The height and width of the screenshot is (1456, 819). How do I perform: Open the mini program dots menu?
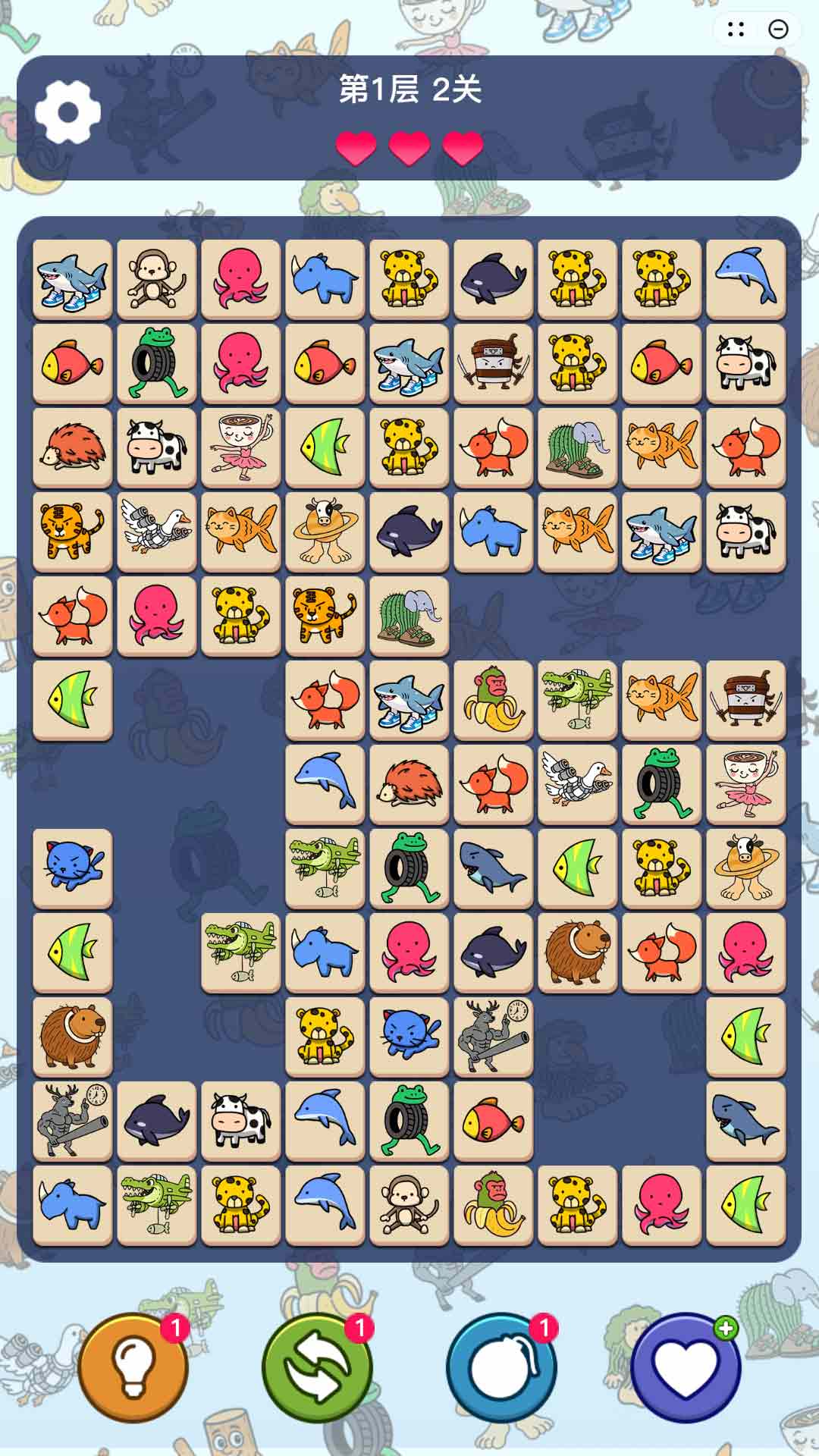click(736, 30)
